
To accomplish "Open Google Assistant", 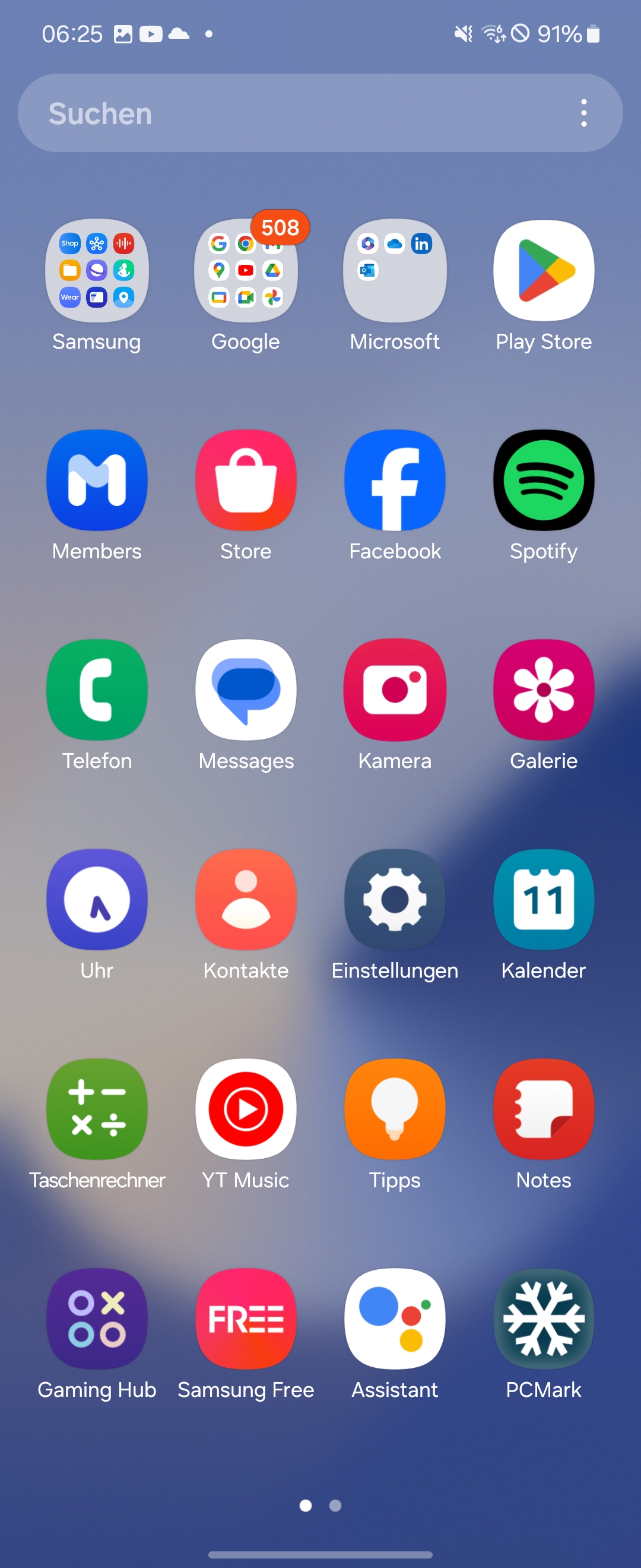I will (395, 1319).
